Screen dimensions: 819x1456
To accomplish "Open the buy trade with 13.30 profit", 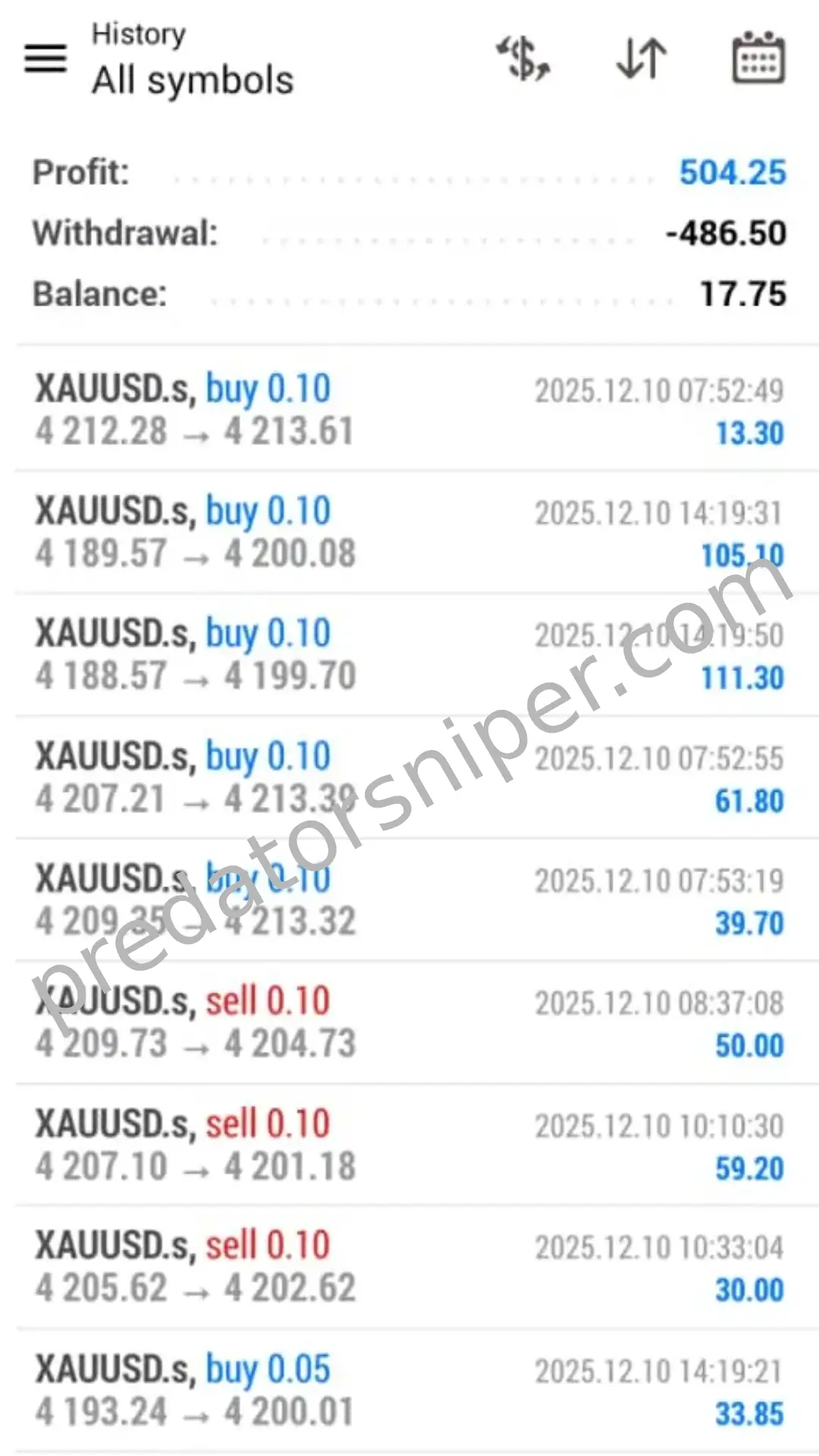I will click(x=409, y=409).
